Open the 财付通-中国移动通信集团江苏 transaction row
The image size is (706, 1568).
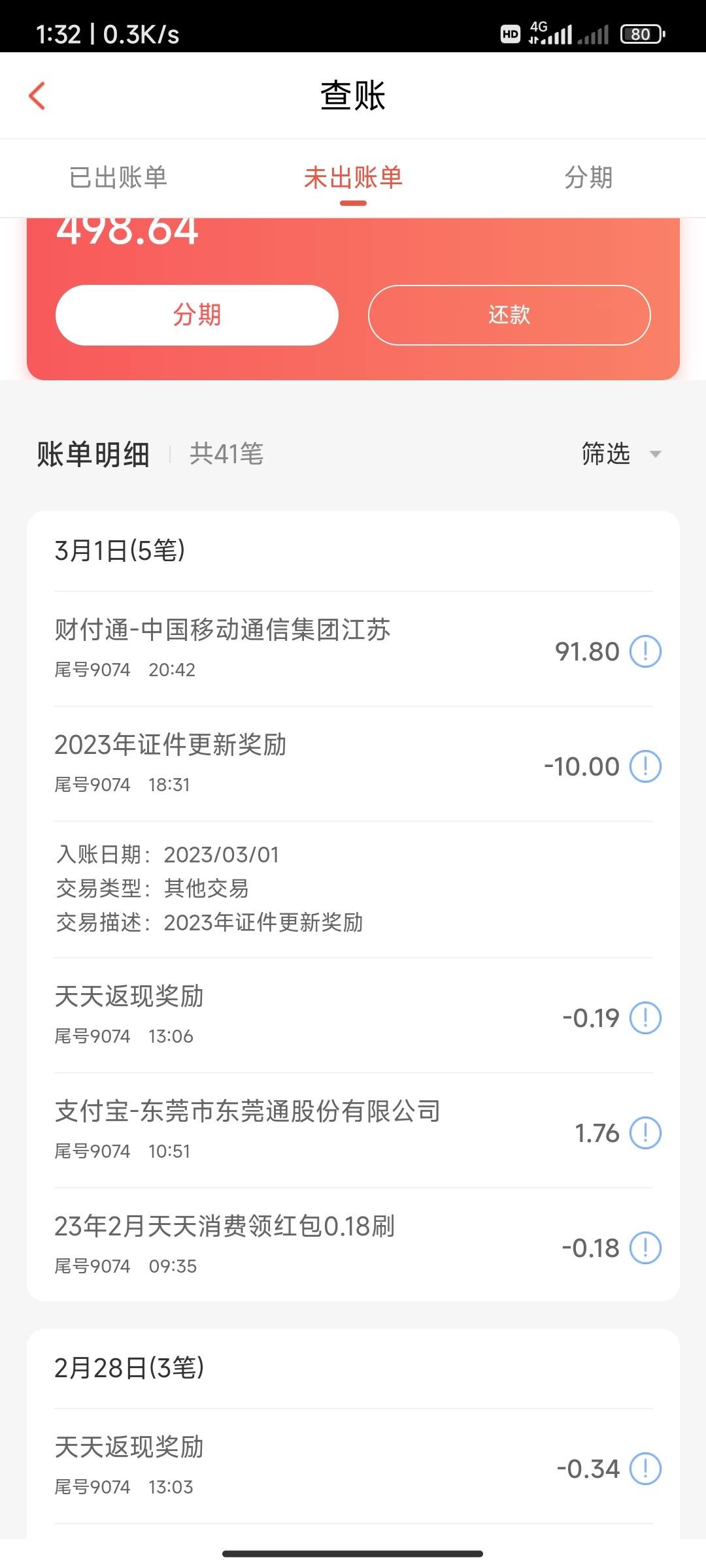(353, 649)
